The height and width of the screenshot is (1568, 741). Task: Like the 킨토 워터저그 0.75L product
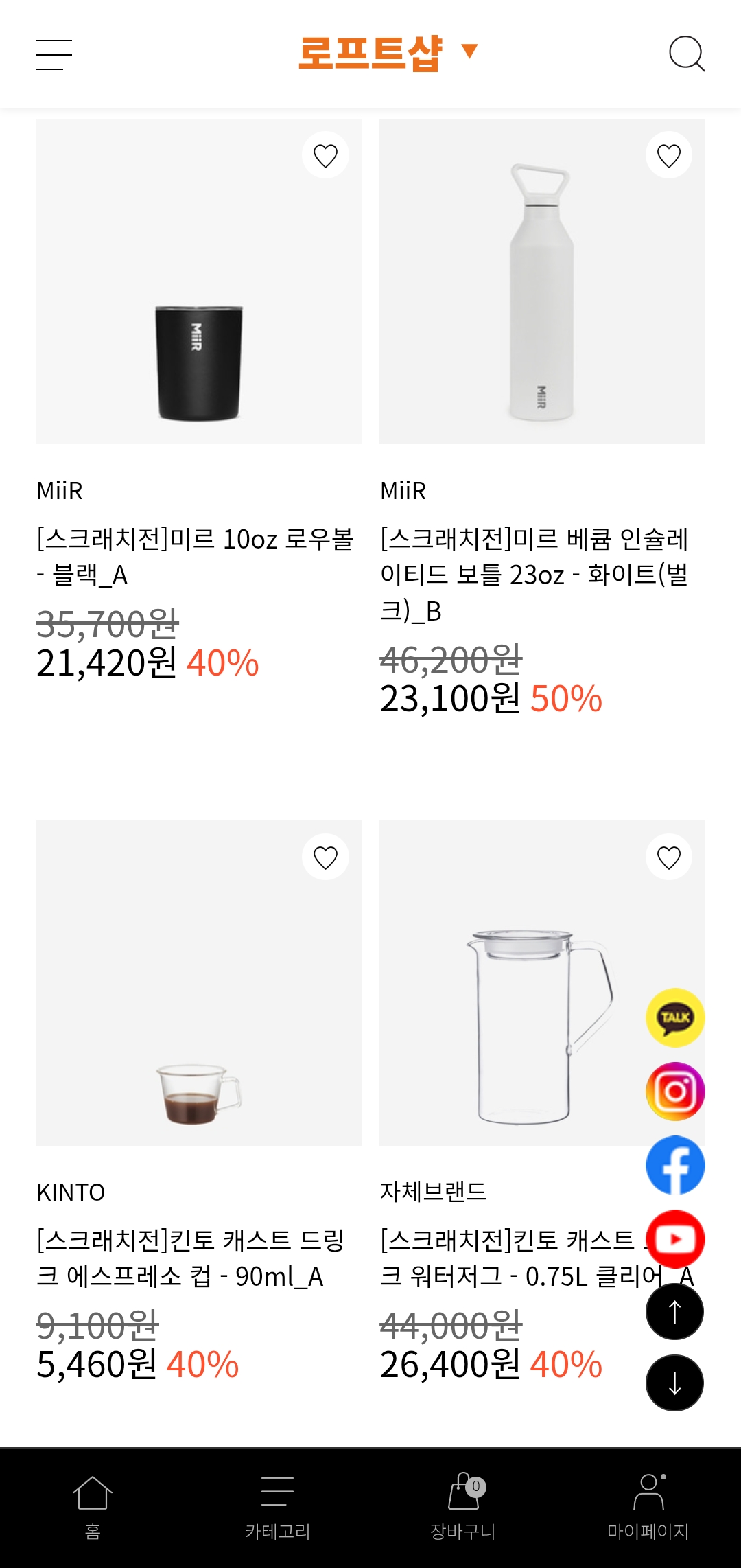point(668,857)
